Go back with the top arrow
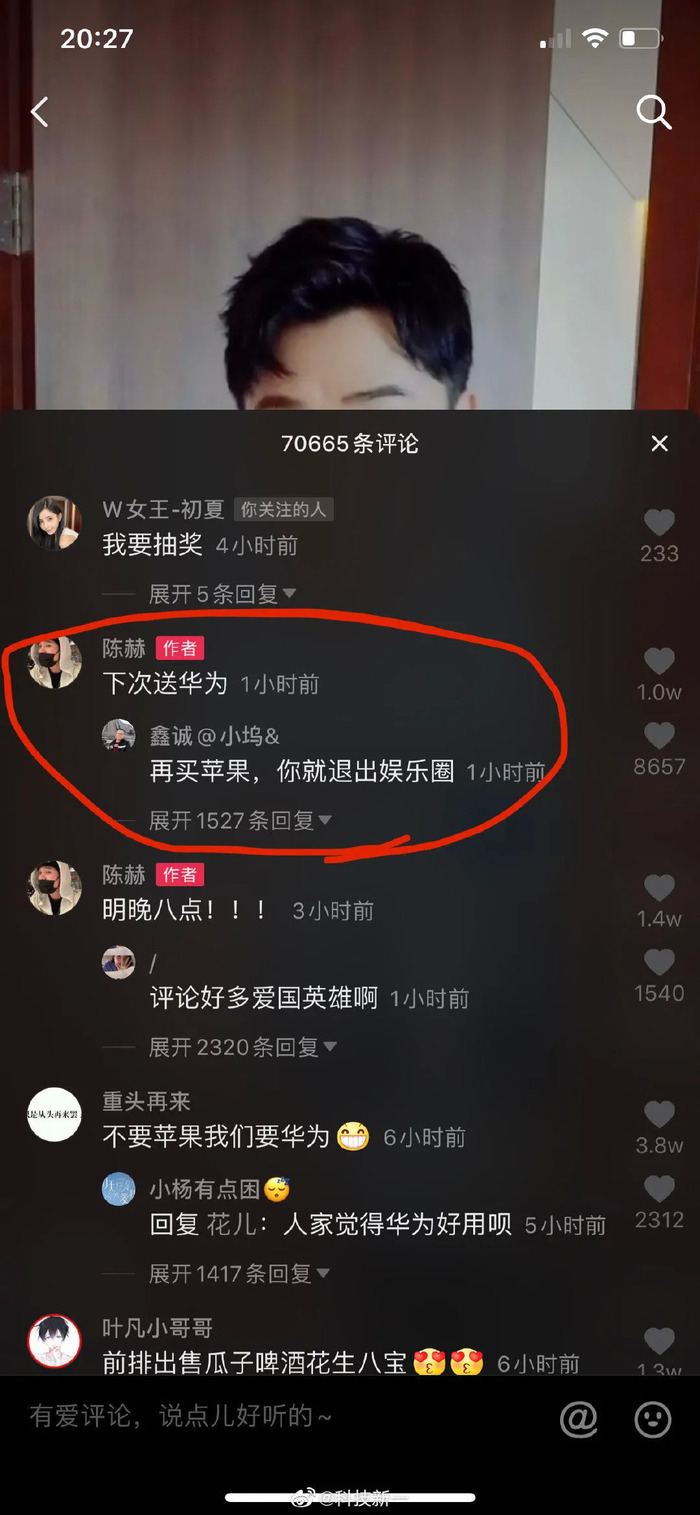This screenshot has width=700, height=1515. (40, 112)
